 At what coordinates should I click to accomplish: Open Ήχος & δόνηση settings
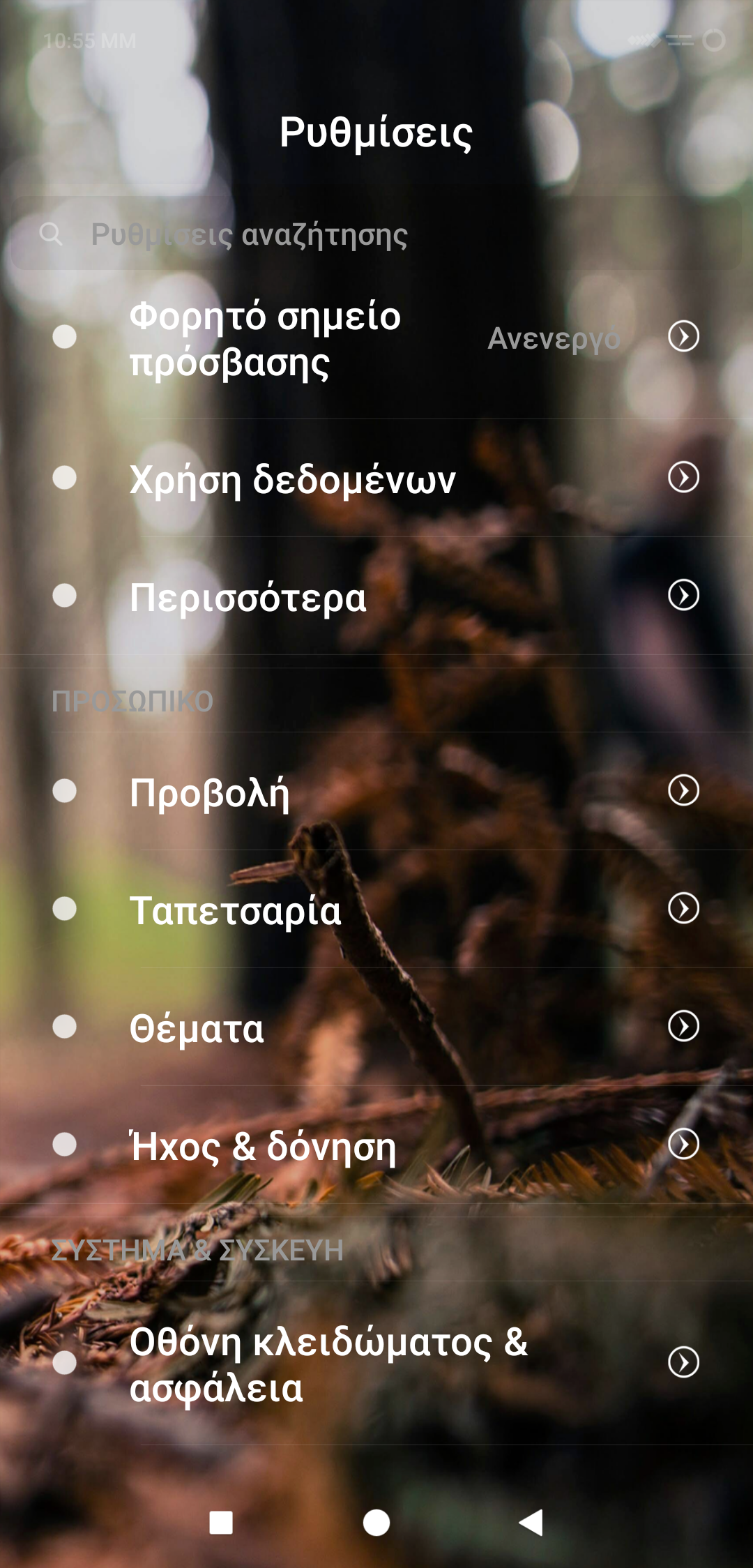point(376,1146)
